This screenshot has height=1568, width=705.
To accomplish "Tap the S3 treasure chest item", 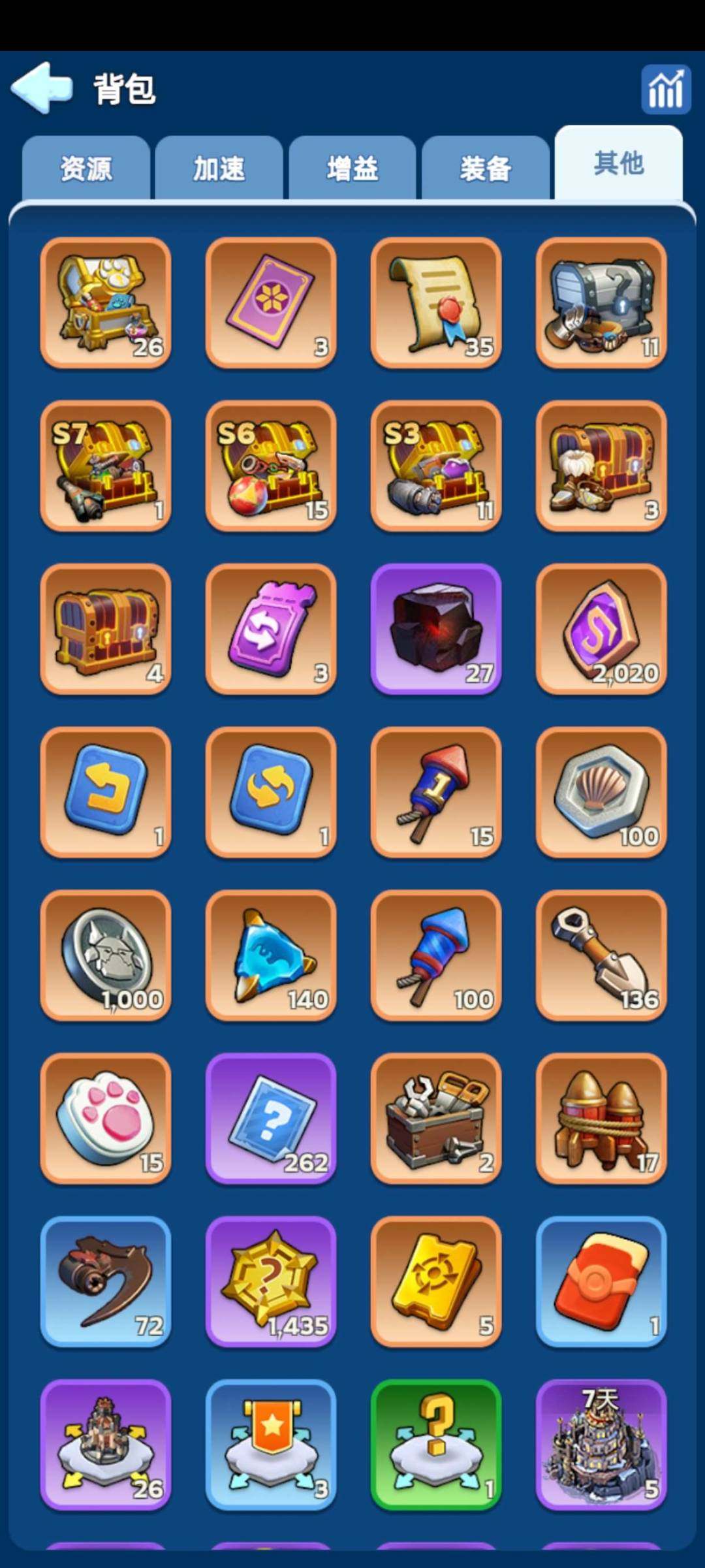I will point(436,466).
